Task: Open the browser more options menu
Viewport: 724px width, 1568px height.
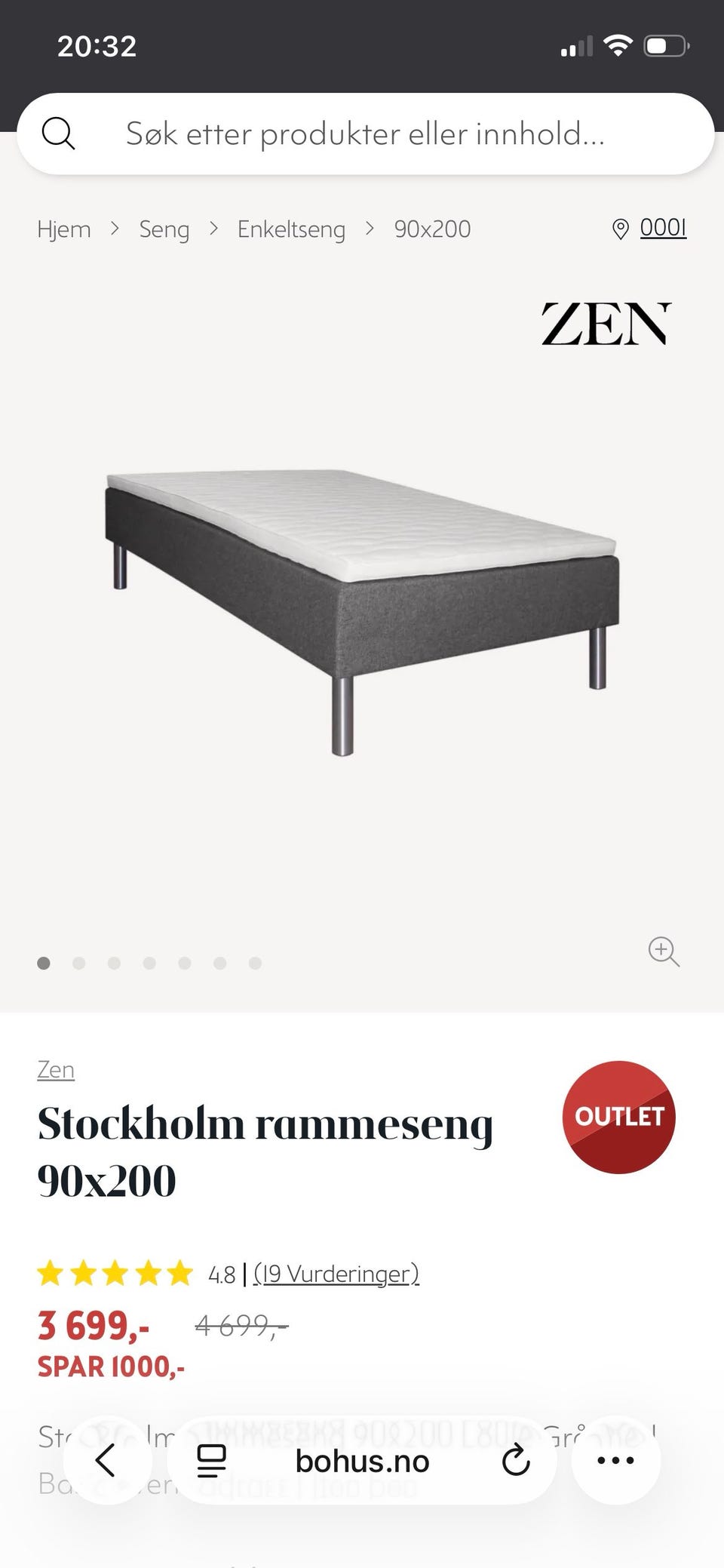Action: click(x=615, y=1460)
